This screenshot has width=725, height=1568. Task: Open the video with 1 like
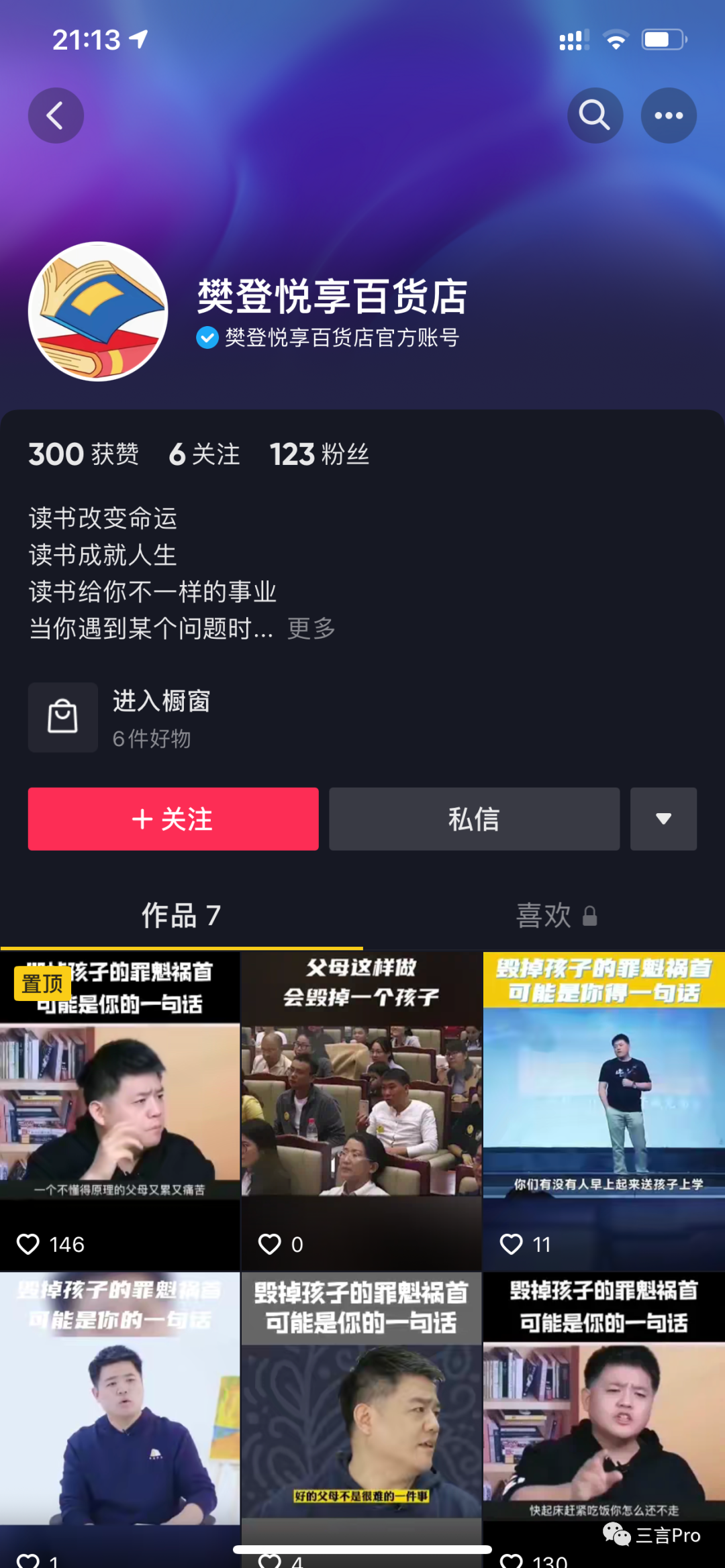[x=119, y=1416]
